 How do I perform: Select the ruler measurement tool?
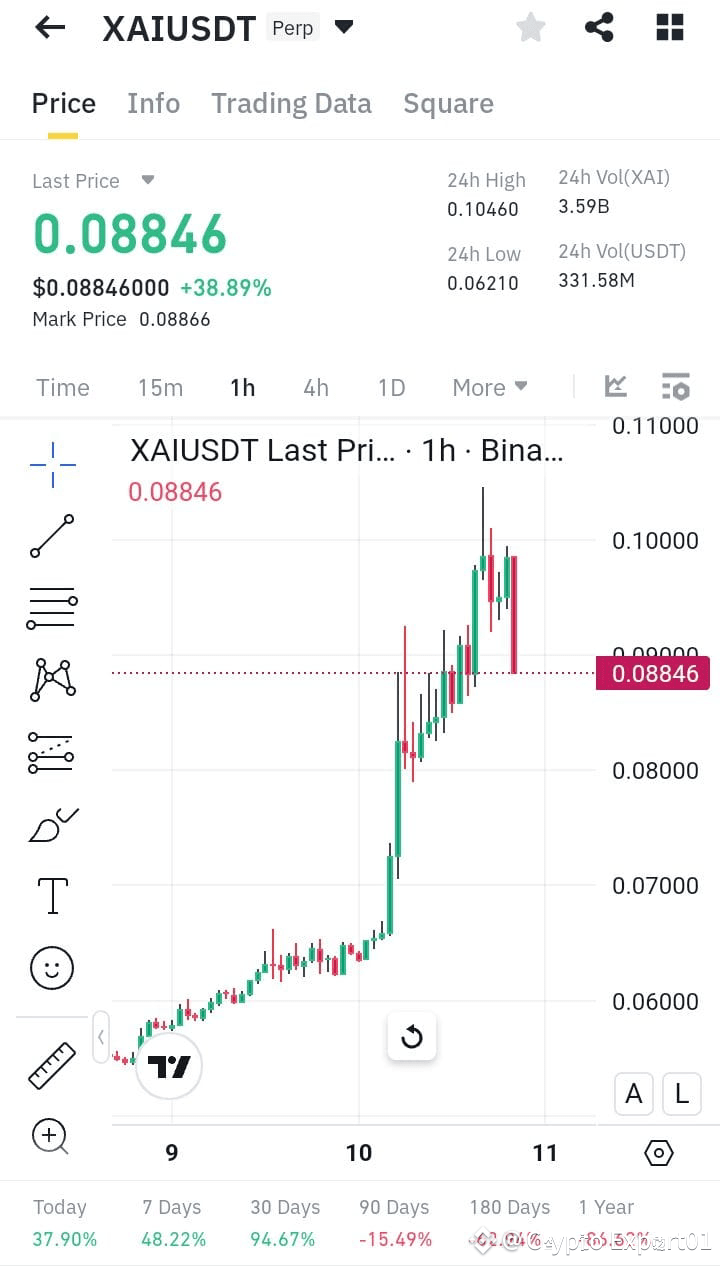[52, 1063]
